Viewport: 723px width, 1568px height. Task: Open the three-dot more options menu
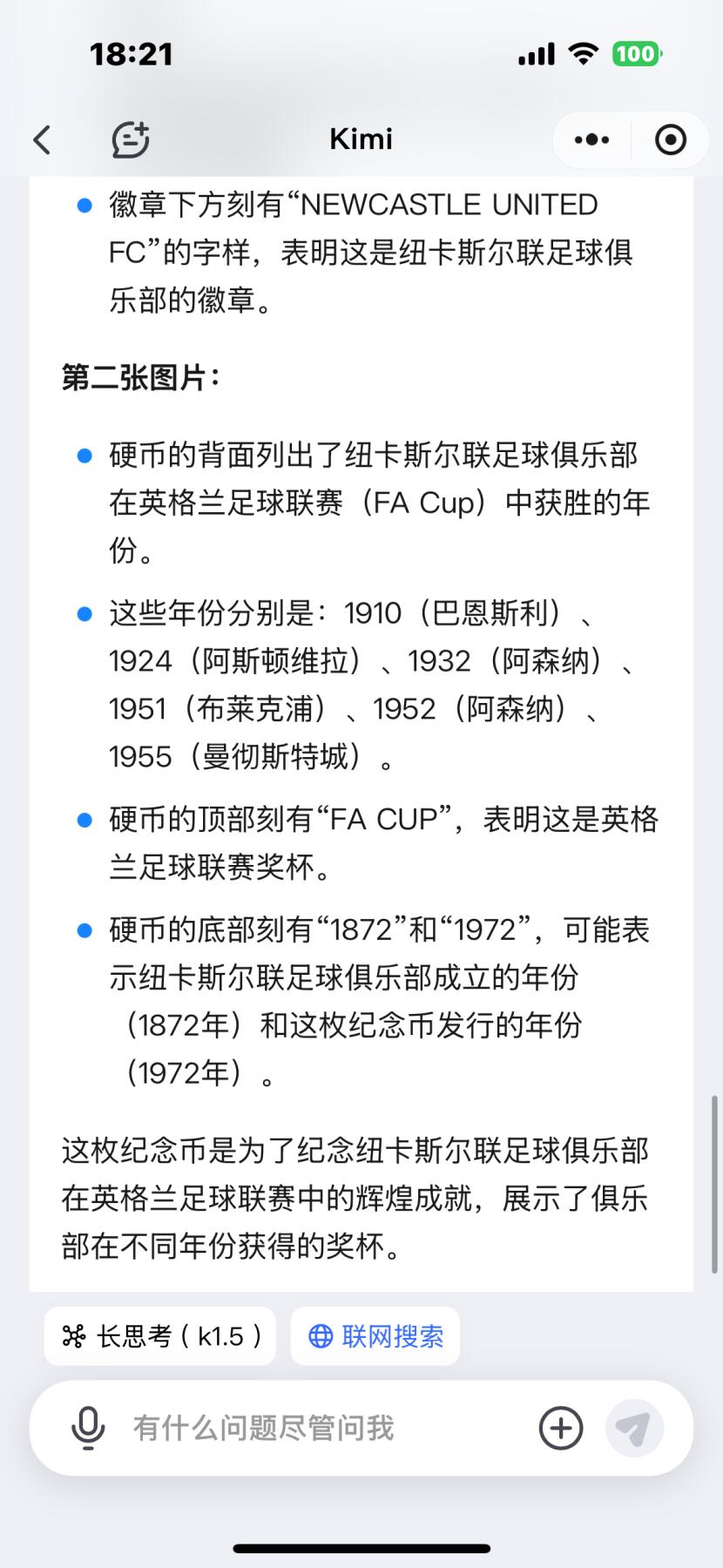[592, 139]
